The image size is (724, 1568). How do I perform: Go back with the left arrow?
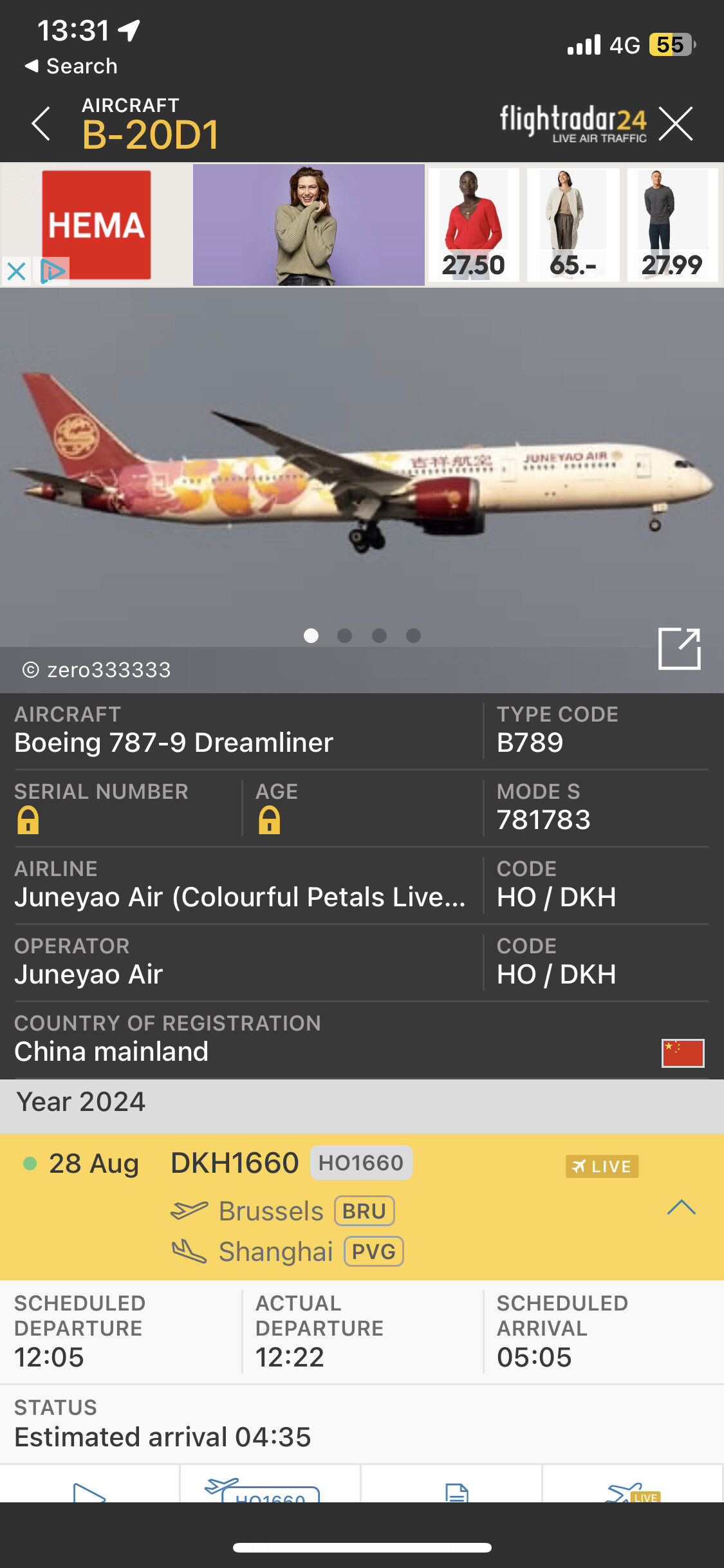(x=41, y=123)
